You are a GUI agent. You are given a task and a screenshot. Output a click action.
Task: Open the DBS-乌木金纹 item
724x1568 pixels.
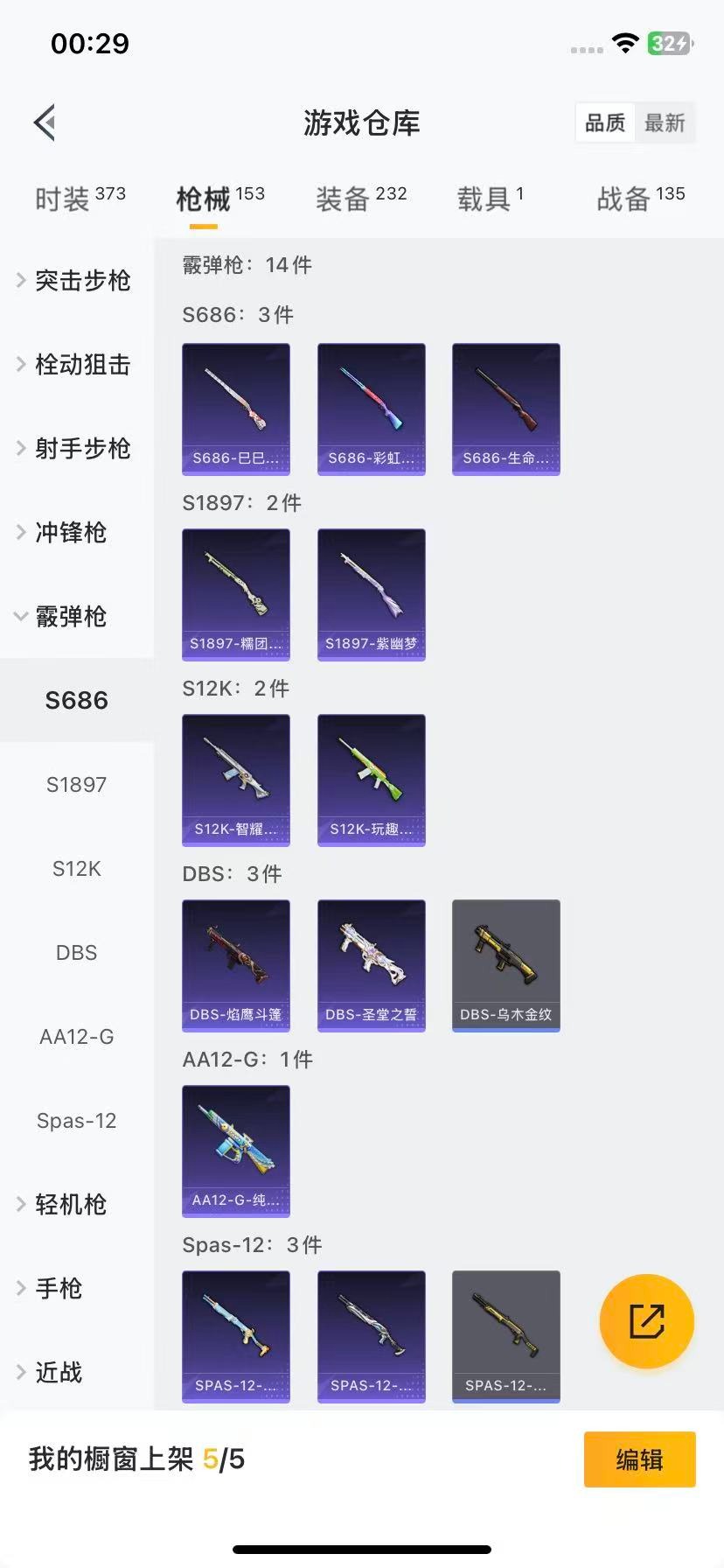505,965
